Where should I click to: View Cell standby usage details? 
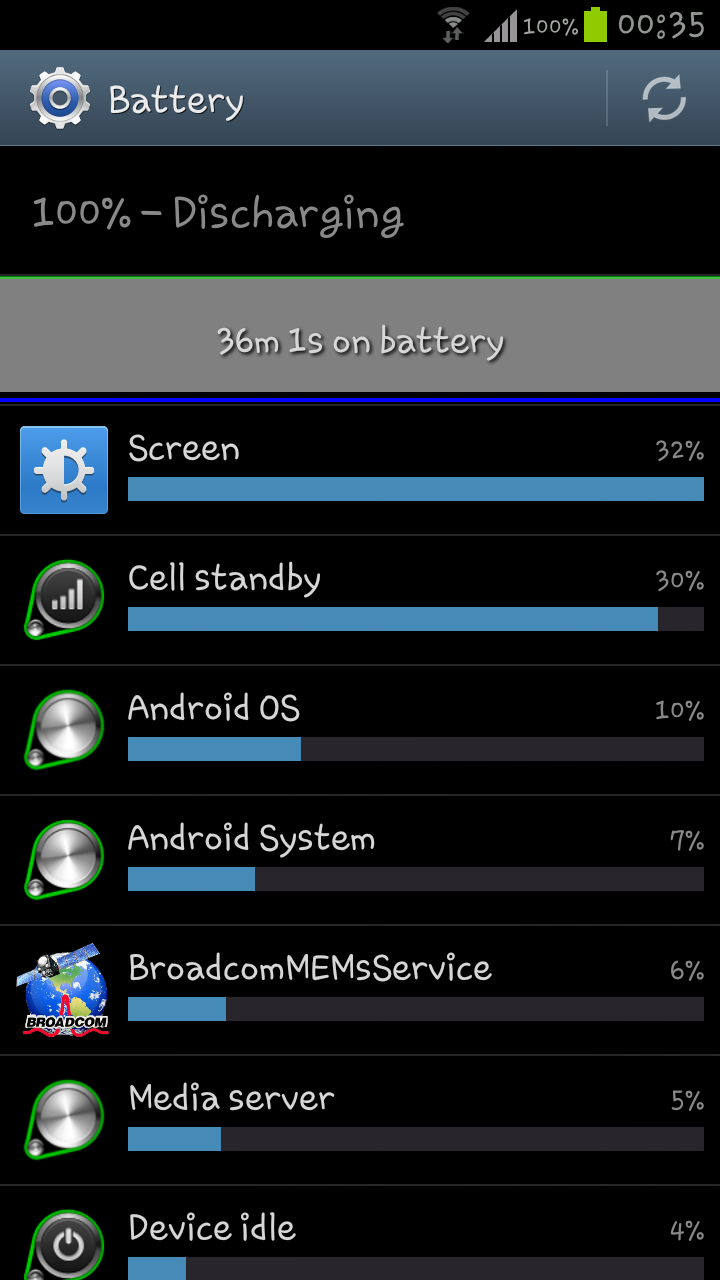click(x=360, y=600)
